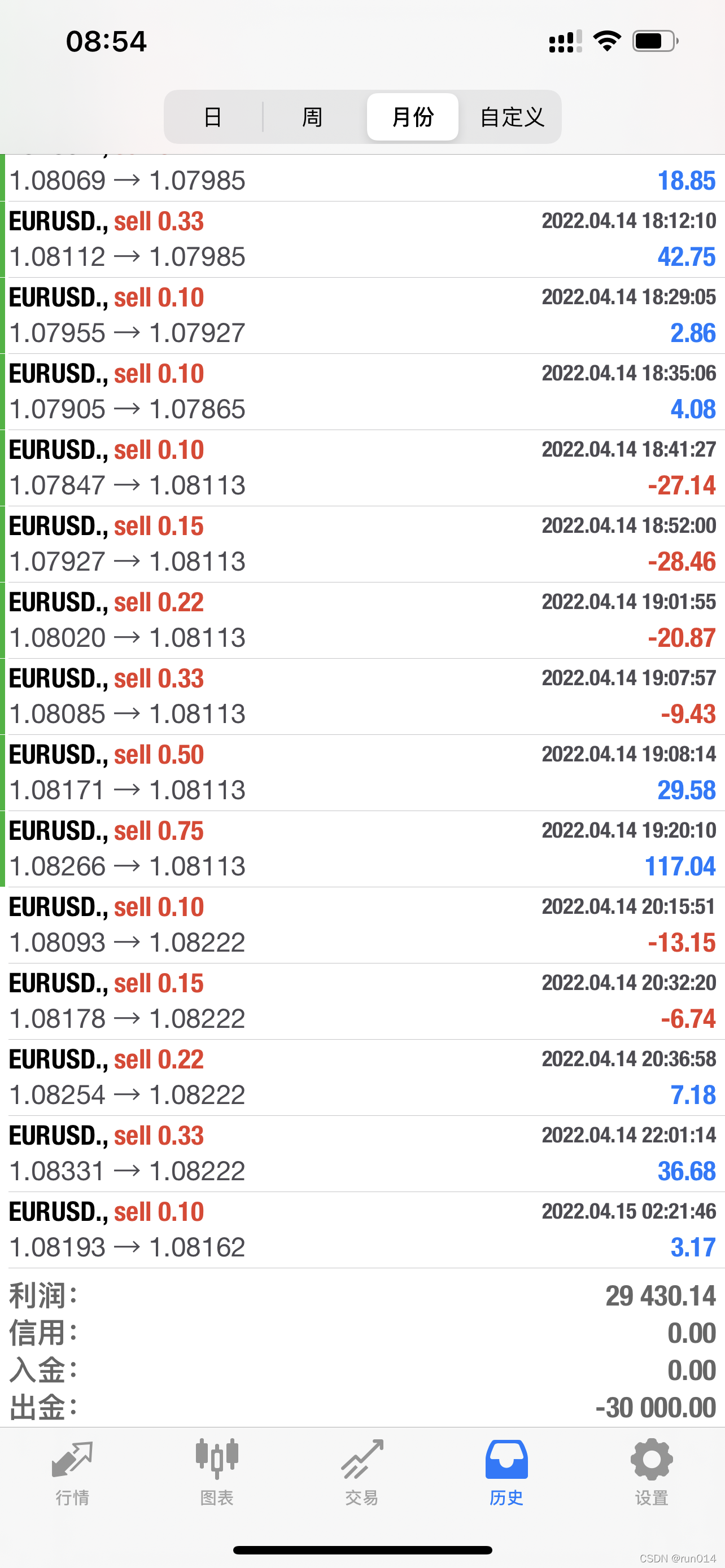Image resolution: width=725 pixels, height=1568 pixels.
Task: Select the 周 (week) period
Action: 312,117
